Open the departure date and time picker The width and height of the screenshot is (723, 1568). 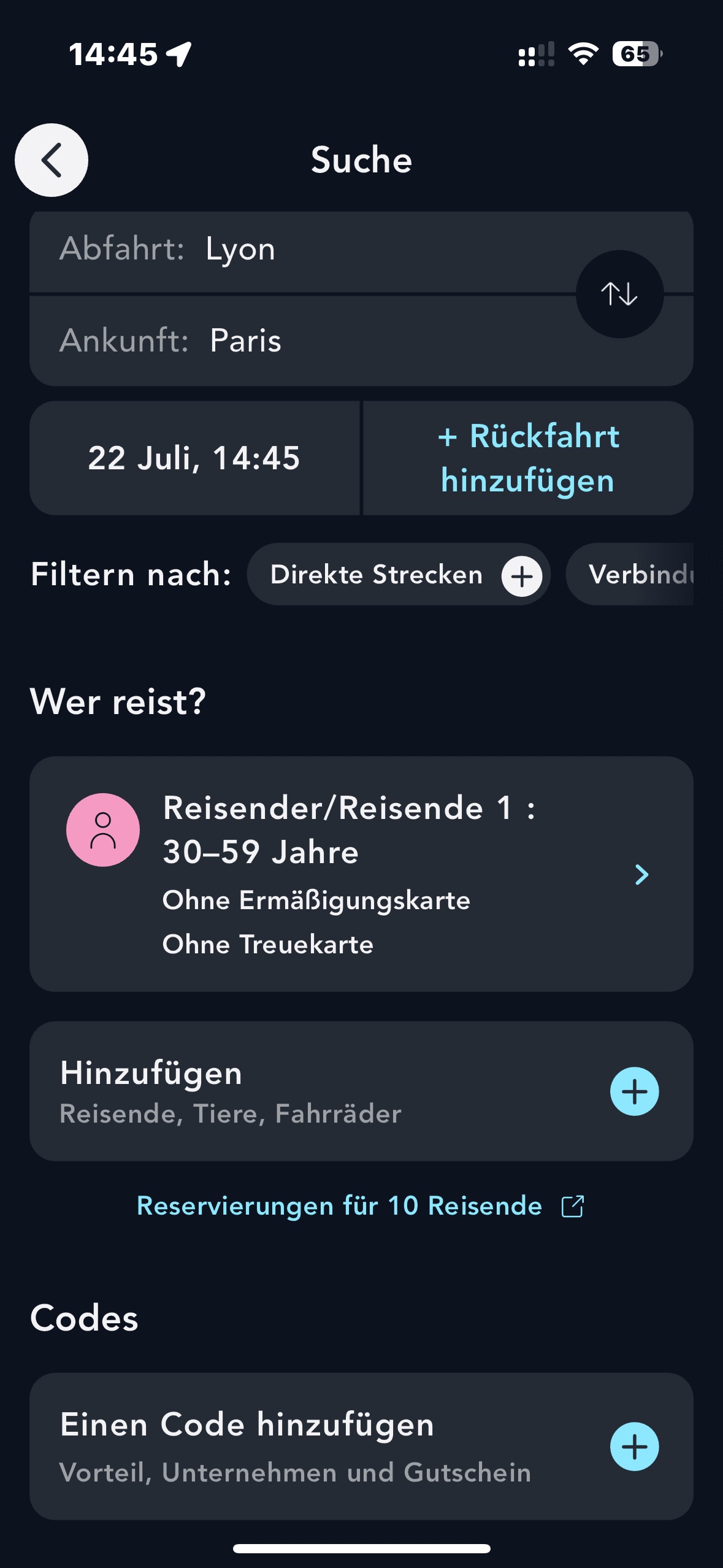pyautogui.click(x=195, y=458)
